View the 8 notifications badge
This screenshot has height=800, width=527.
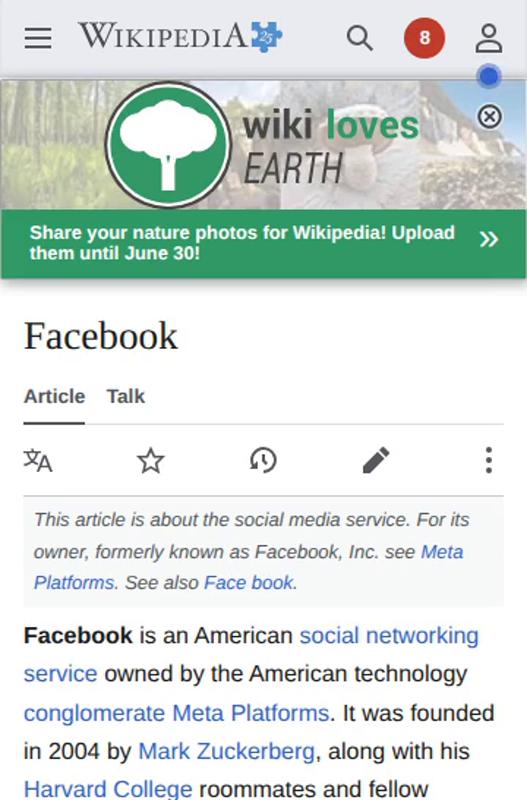pyautogui.click(x=424, y=38)
